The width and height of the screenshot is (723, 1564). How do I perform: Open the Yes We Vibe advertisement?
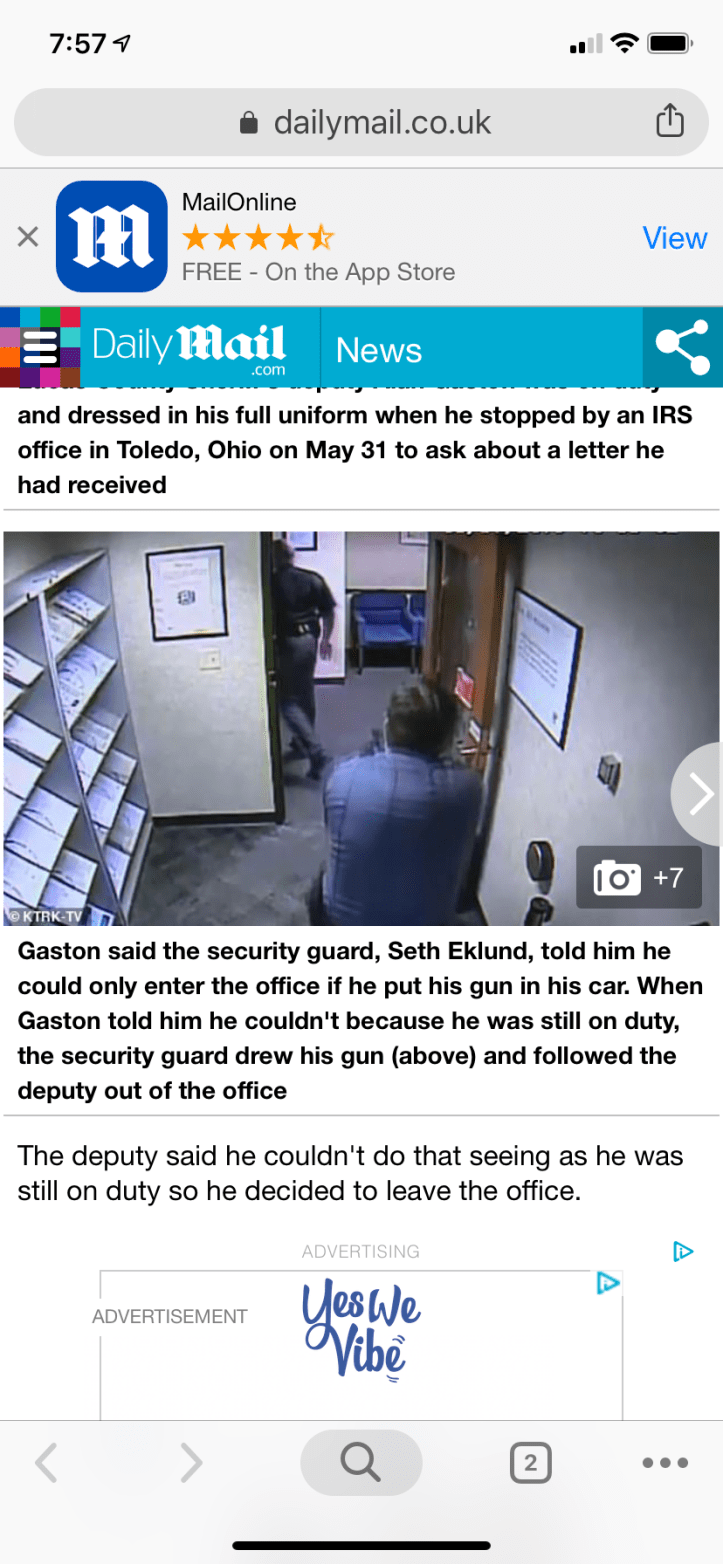coord(360,1332)
